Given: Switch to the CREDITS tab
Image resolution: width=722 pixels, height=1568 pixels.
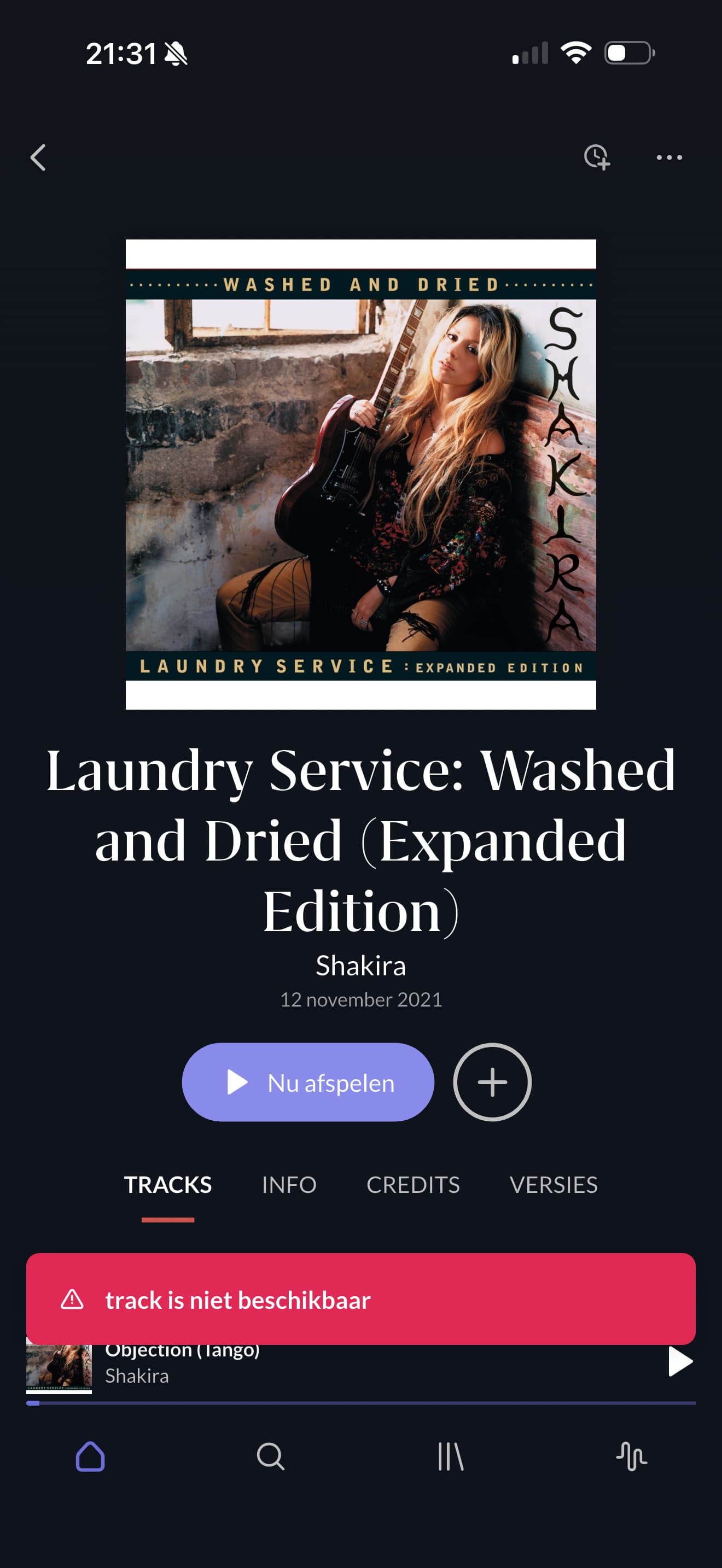Looking at the screenshot, I should [413, 1185].
